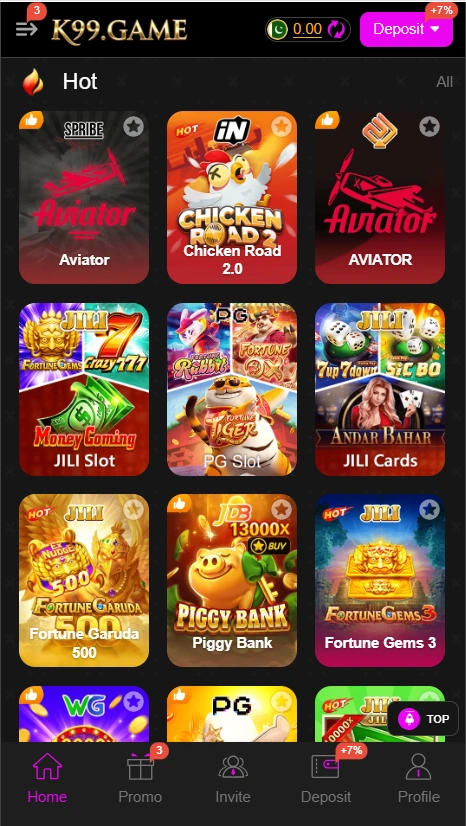Favorite the Chicken Road 2.0 star
Viewport: 466px width, 826px height.
[282, 126]
